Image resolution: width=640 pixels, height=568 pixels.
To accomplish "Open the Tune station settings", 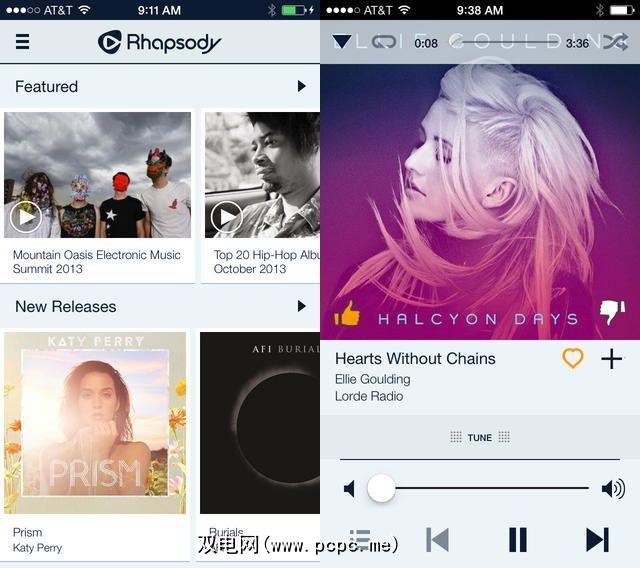I will coord(480,437).
